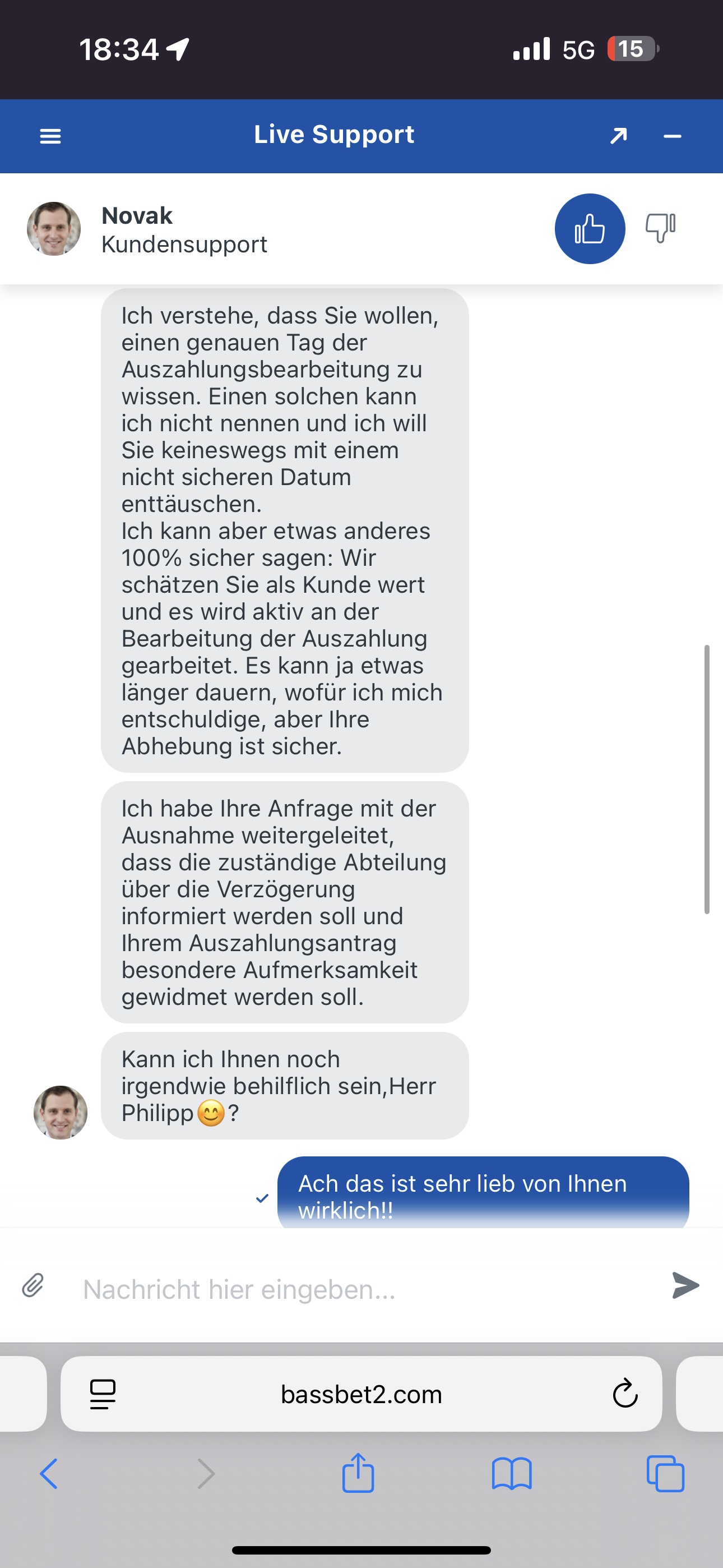
Task: Open the Live Support hamburger menu
Action: pos(50,136)
